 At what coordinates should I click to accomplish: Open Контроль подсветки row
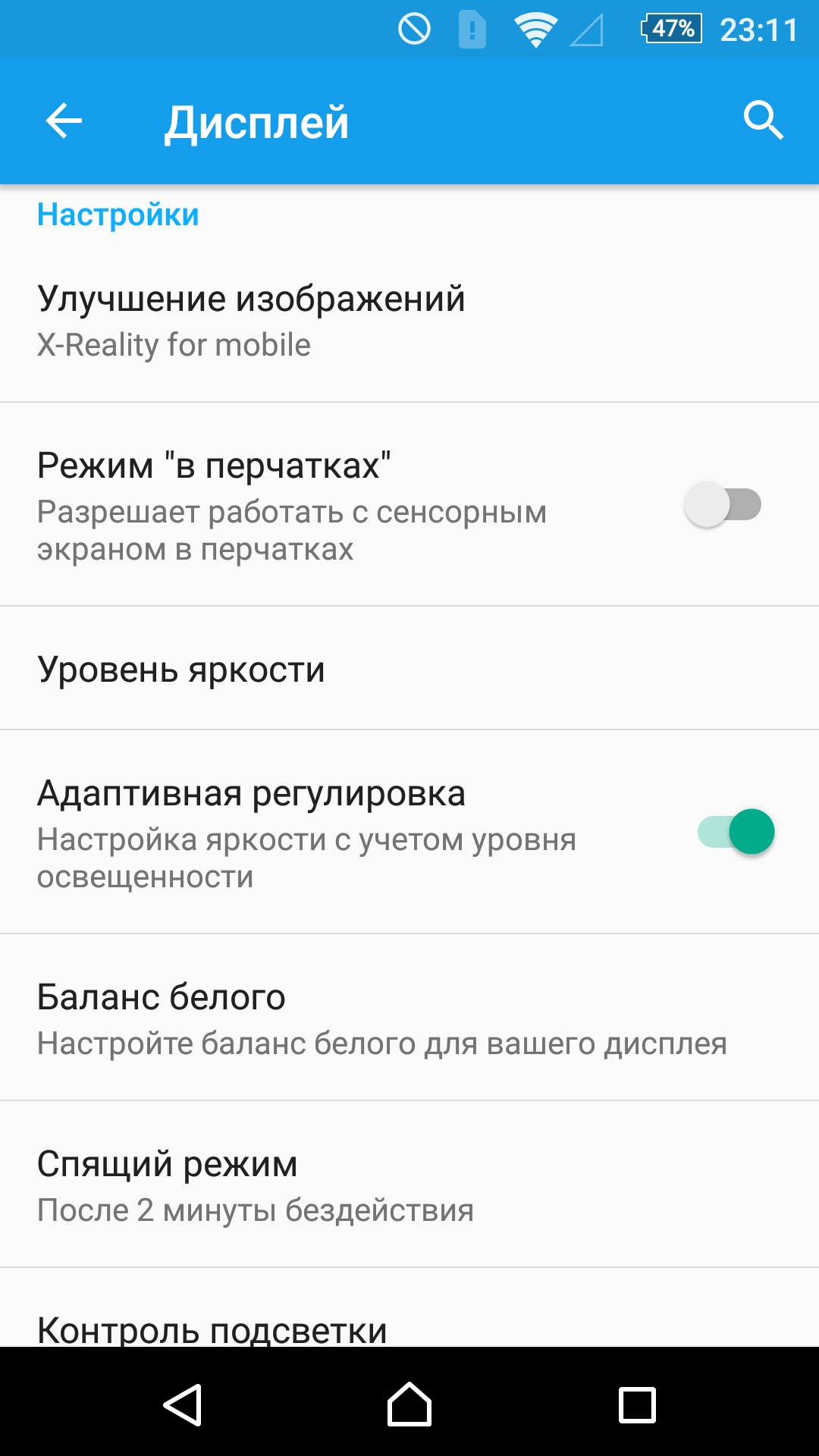pos(409,1308)
